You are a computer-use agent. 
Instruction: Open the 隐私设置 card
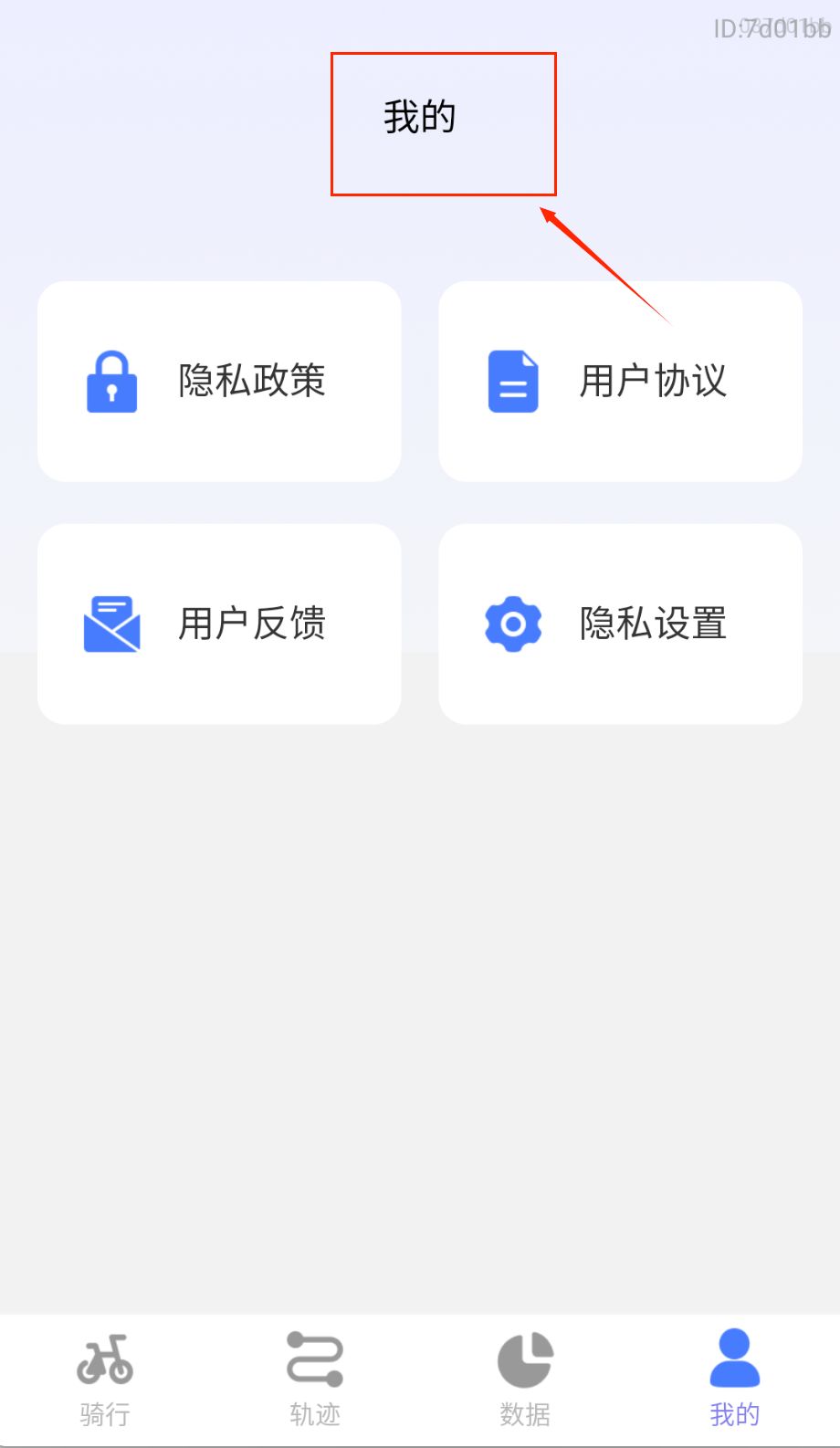[620, 624]
